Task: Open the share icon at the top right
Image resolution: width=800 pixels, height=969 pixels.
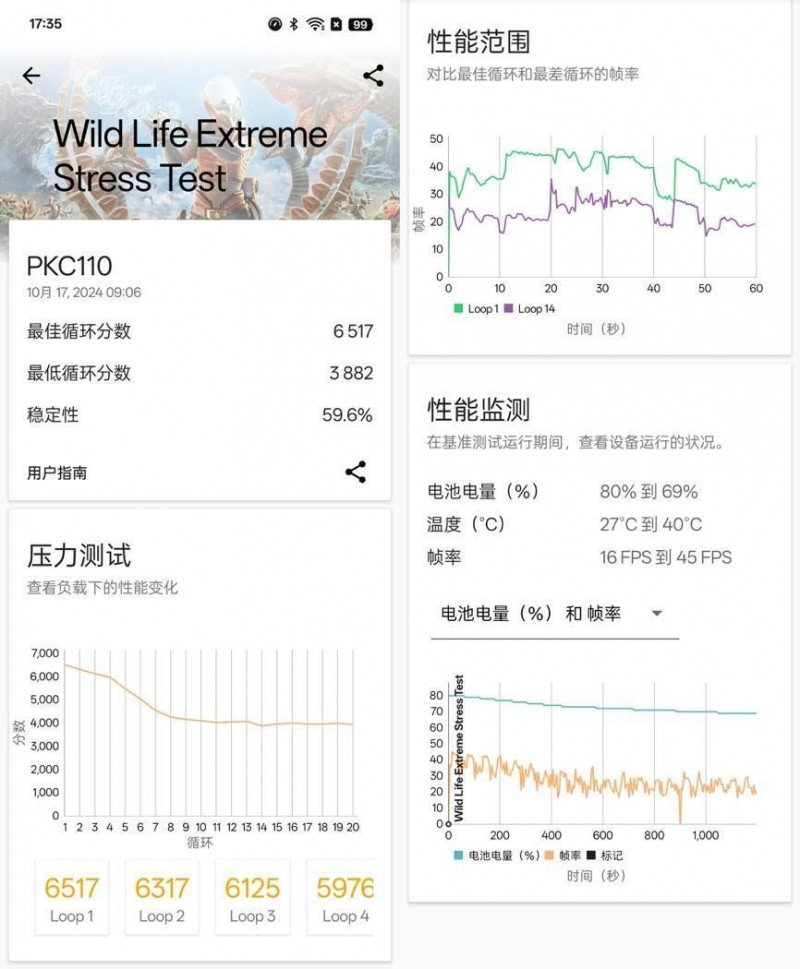Action: point(374,75)
